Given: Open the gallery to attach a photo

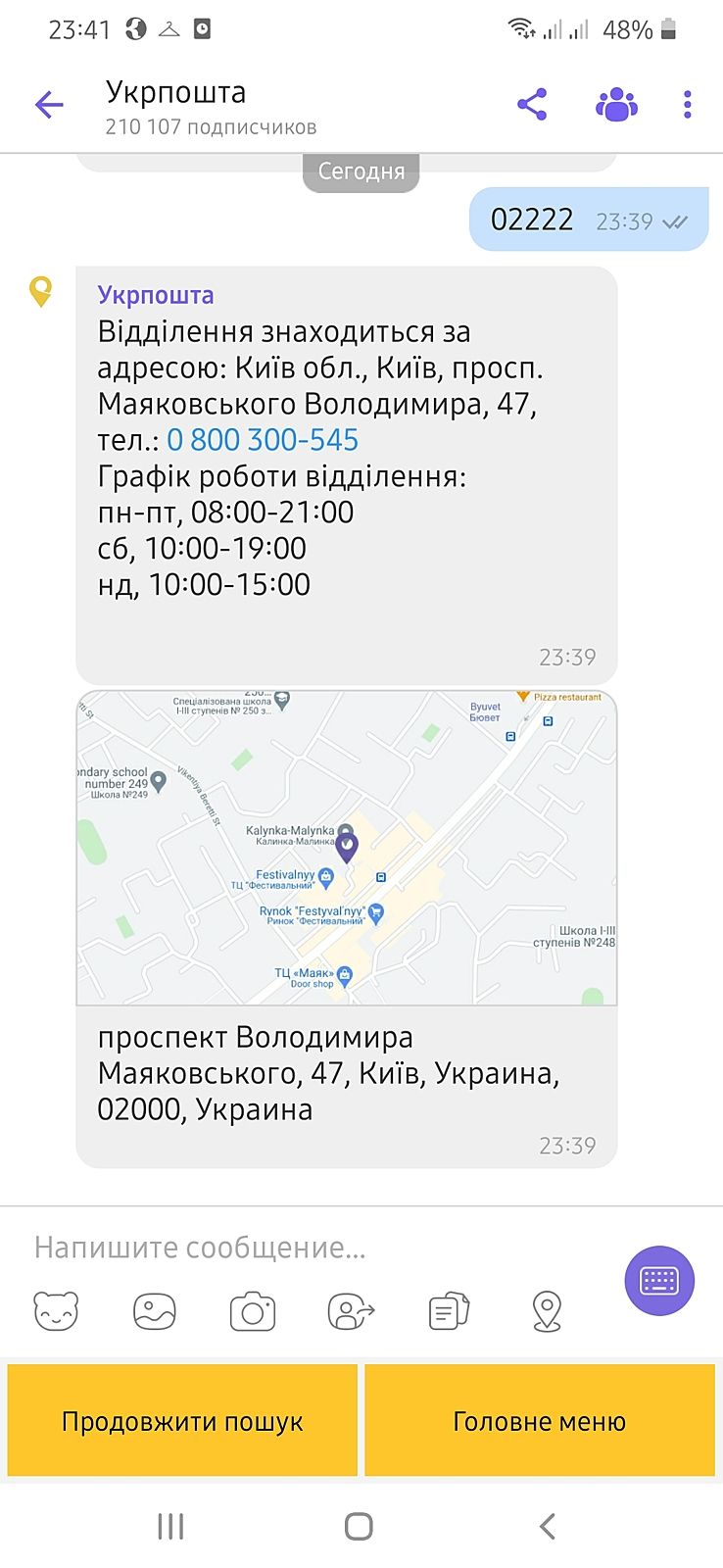Looking at the screenshot, I should click(155, 1311).
